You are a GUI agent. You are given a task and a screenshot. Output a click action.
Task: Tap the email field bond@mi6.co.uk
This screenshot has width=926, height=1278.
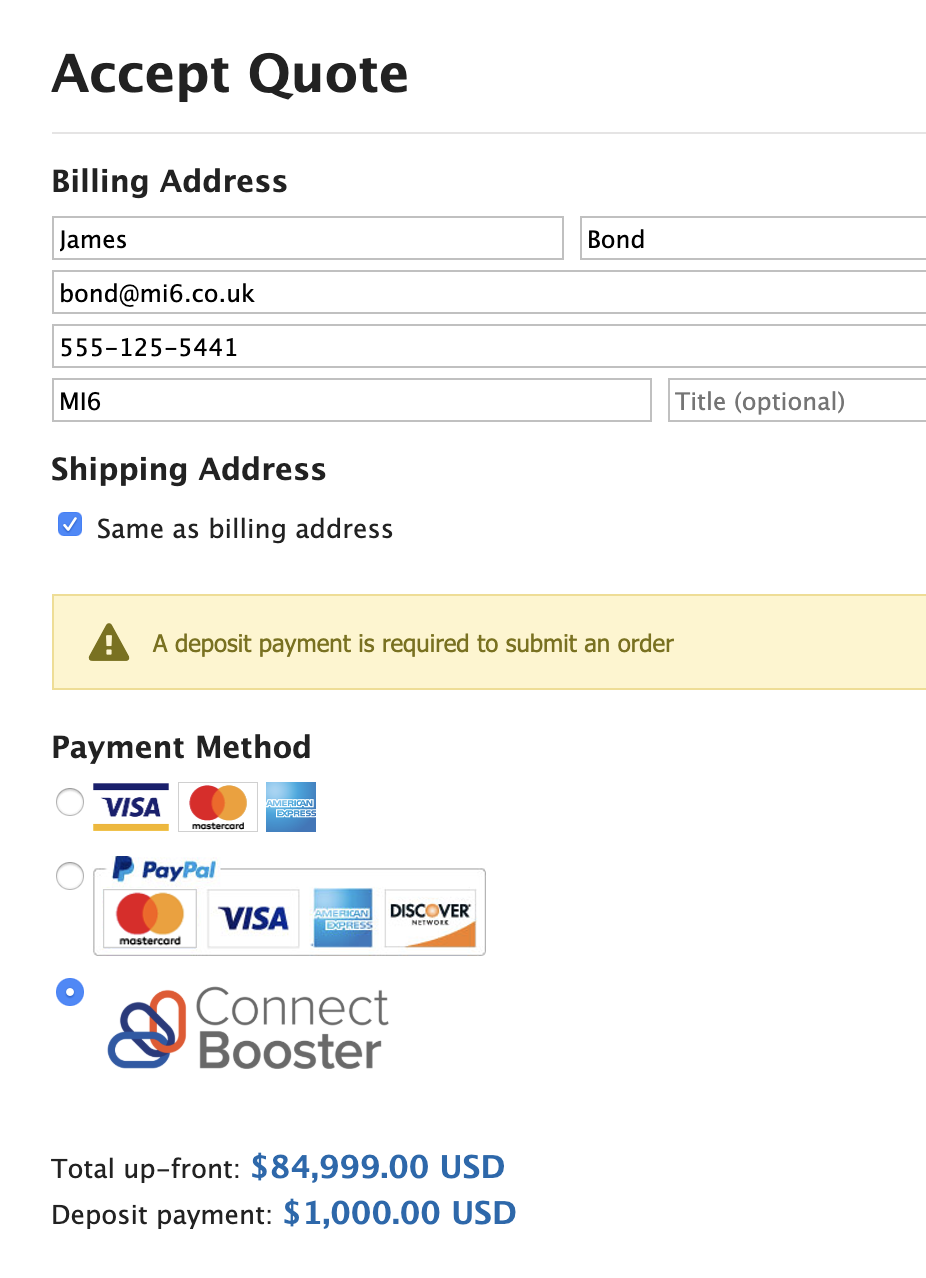pos(488,293)
